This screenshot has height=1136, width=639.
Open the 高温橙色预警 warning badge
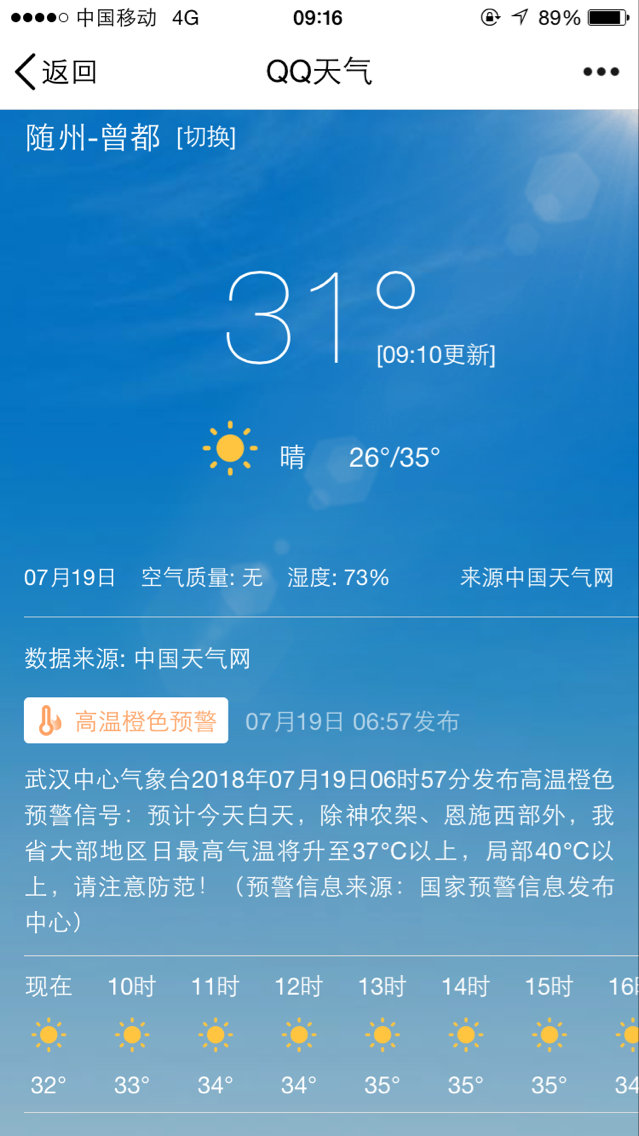click(126, 721)
